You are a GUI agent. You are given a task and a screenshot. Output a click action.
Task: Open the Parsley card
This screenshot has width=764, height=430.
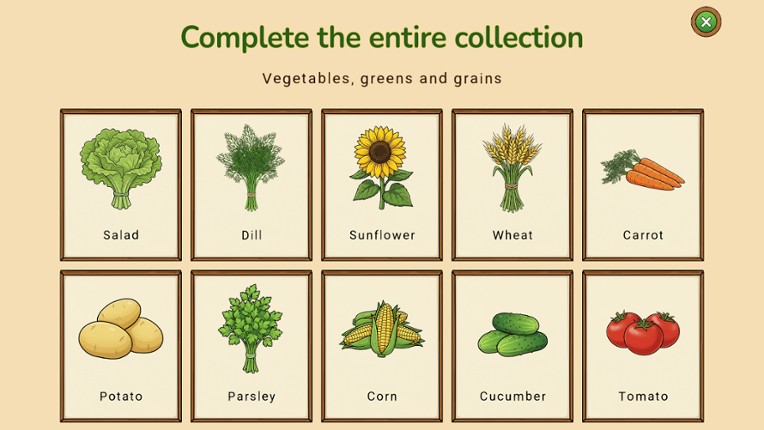(x=251, y=345)
